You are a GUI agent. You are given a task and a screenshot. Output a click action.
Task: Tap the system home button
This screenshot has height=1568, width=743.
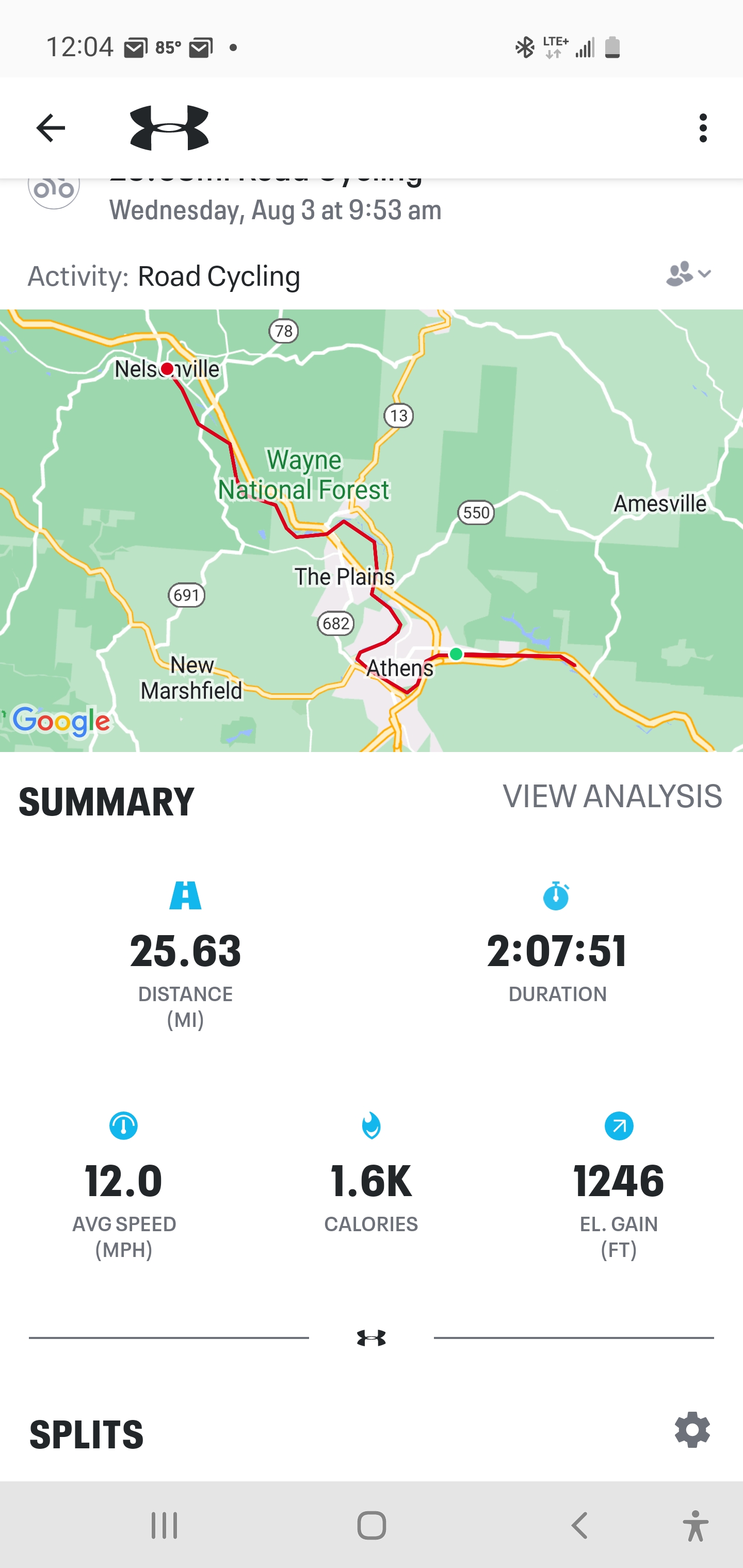(x=372, y=1525)
